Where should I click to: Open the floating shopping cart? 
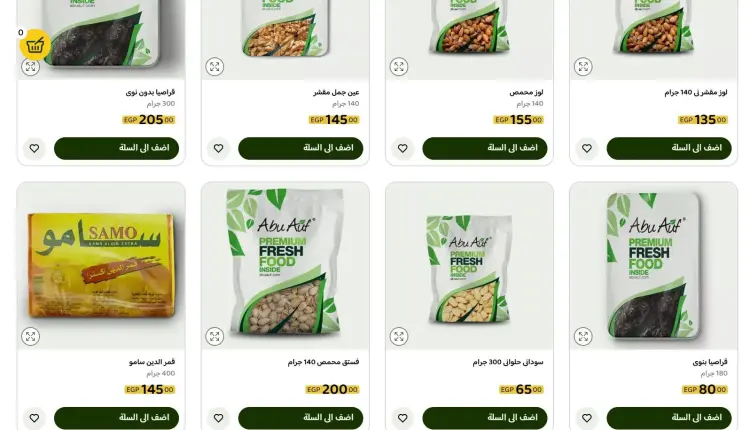click(x=35, y=45)
